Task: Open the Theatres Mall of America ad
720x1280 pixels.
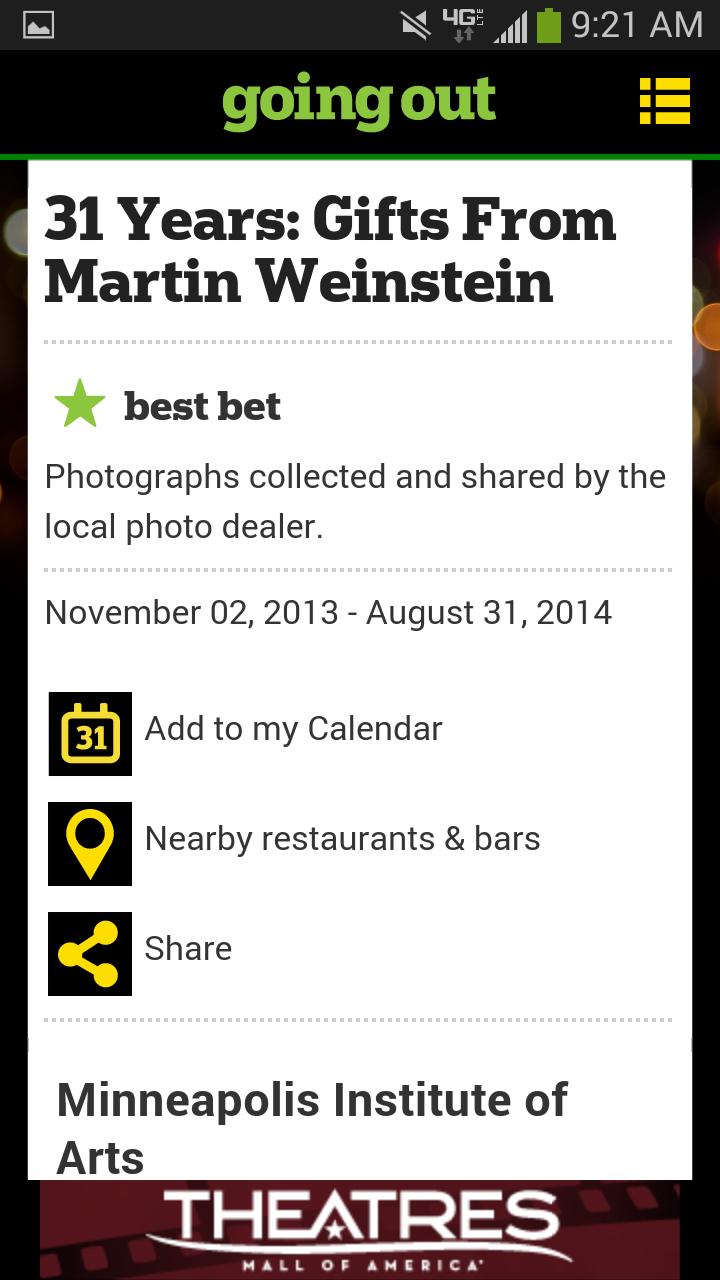Action: [360, 1230]
